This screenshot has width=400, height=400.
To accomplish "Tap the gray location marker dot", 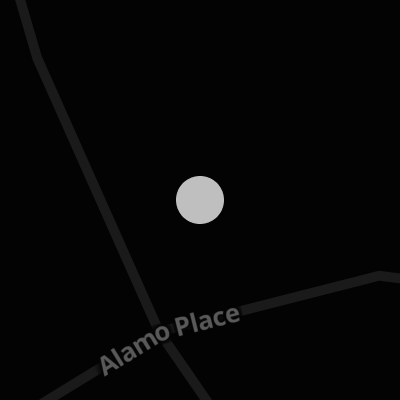I will (200, 200).
